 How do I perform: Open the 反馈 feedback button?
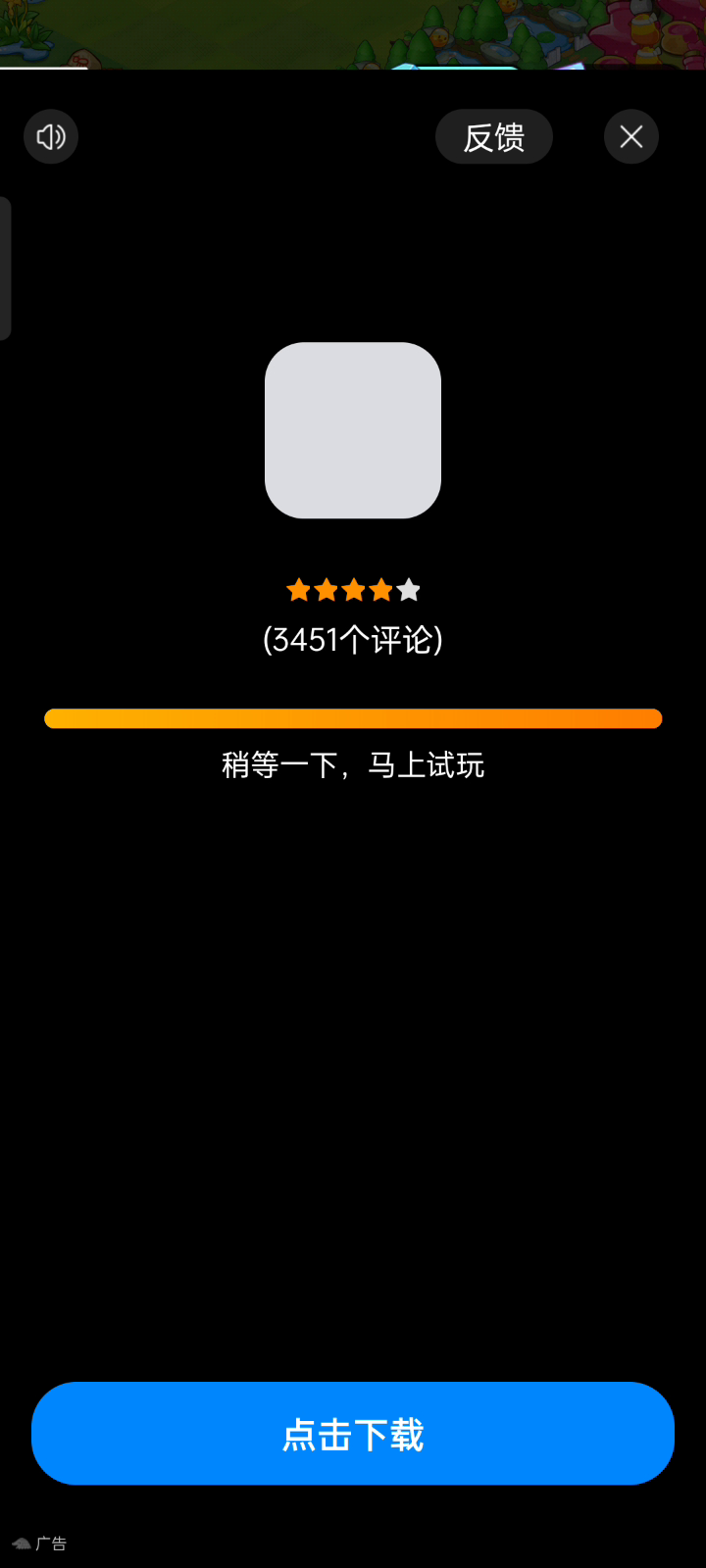click(494, 136)
